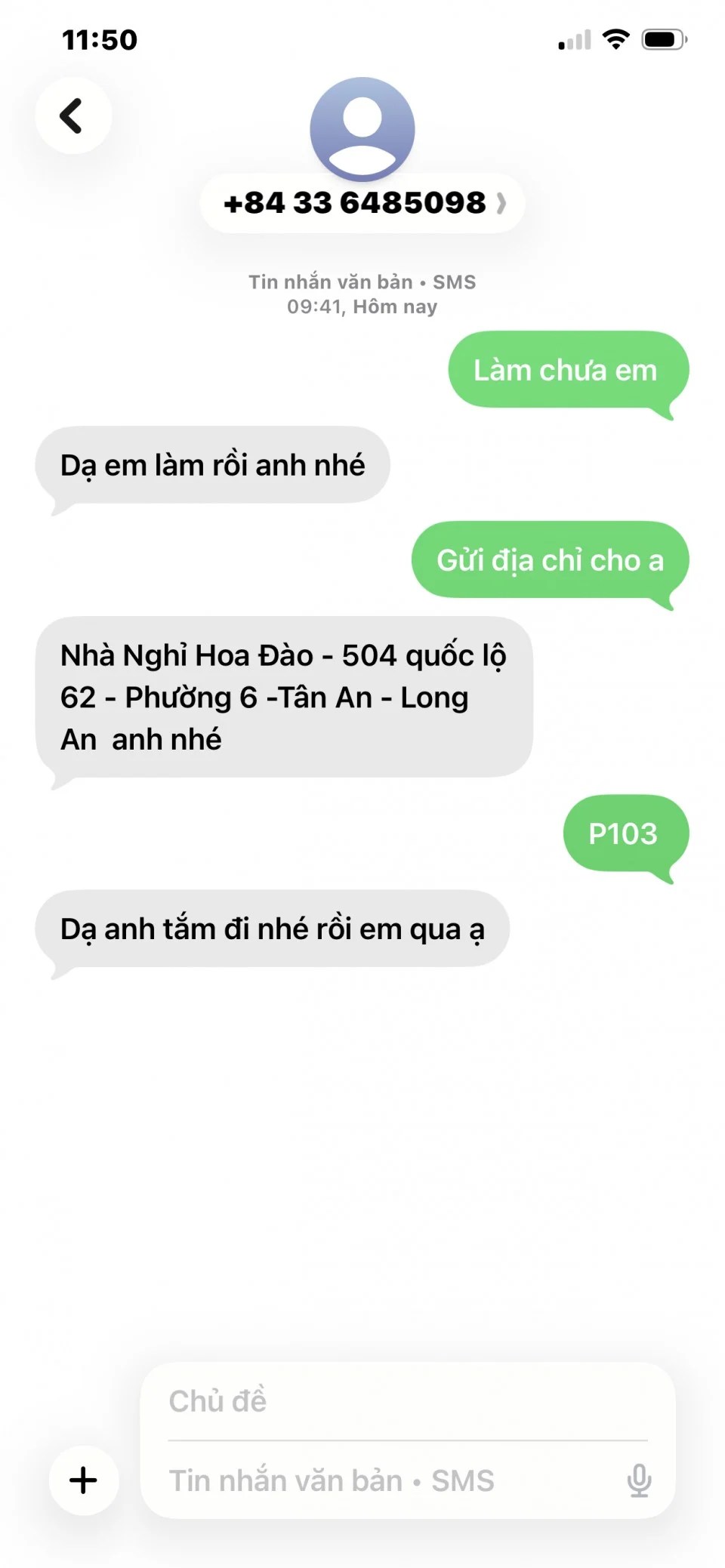Go back to the messages list
The width and height of the screenshot is (725, 1568).
click(72, 116)
